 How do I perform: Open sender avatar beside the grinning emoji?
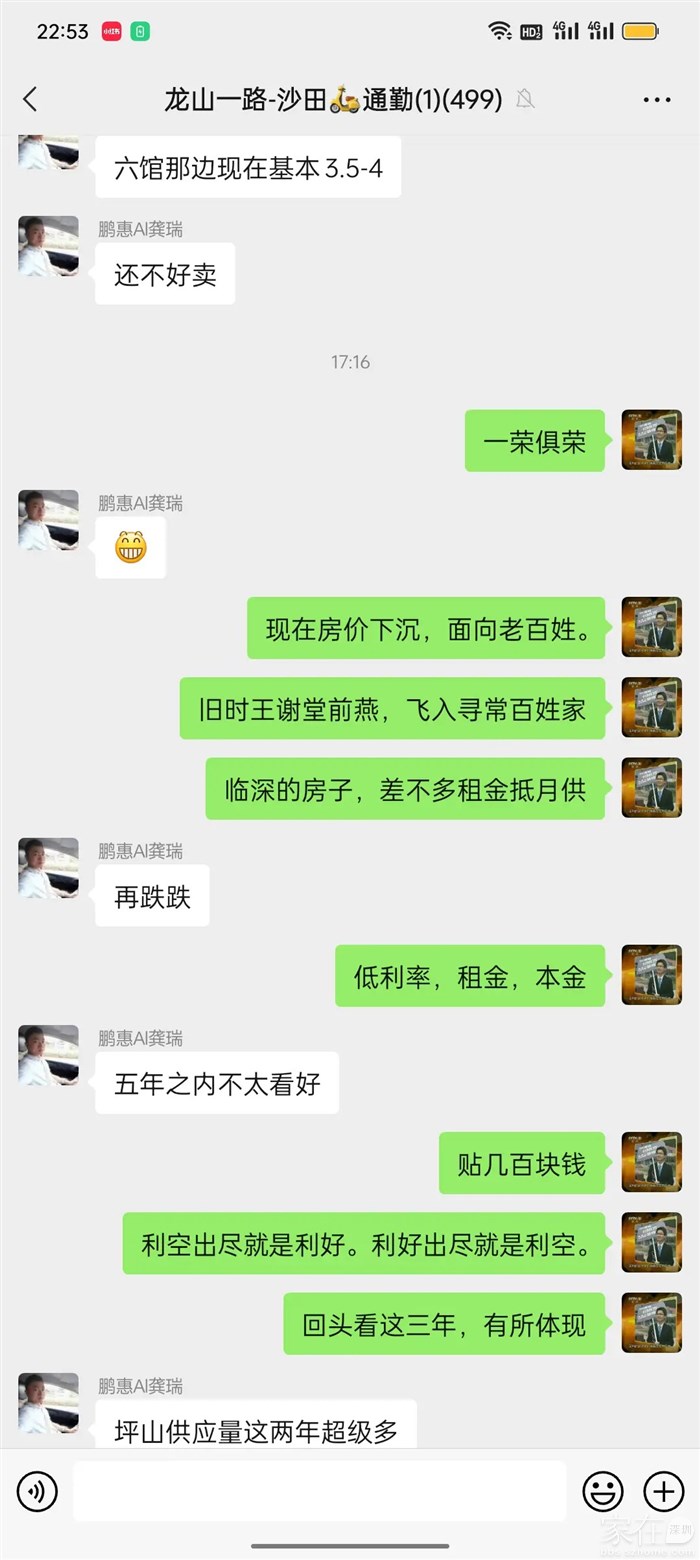pos(48,520)
